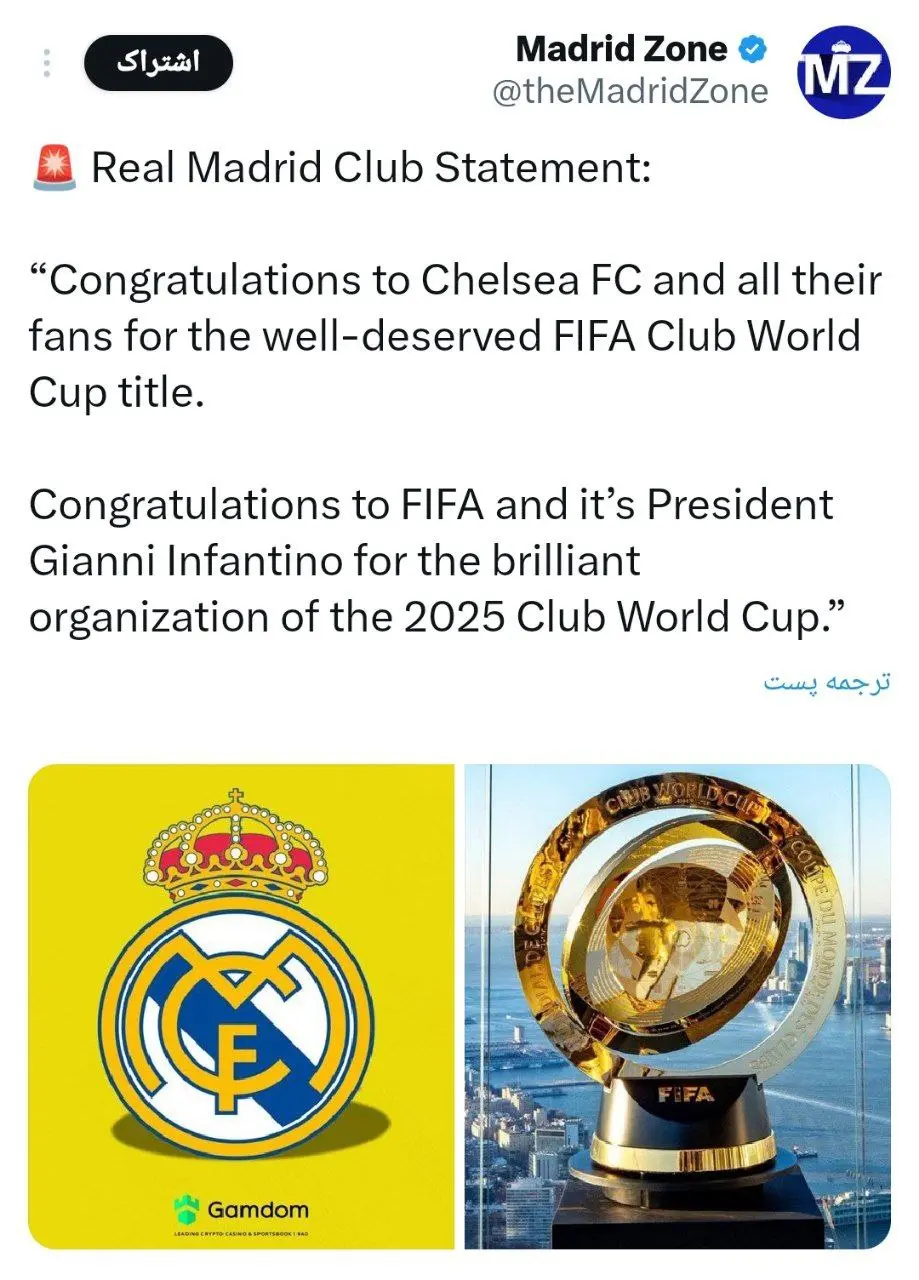Open Madrid Zone profile avatar
Screen dimensions: 919x1280
click(843, 71)
